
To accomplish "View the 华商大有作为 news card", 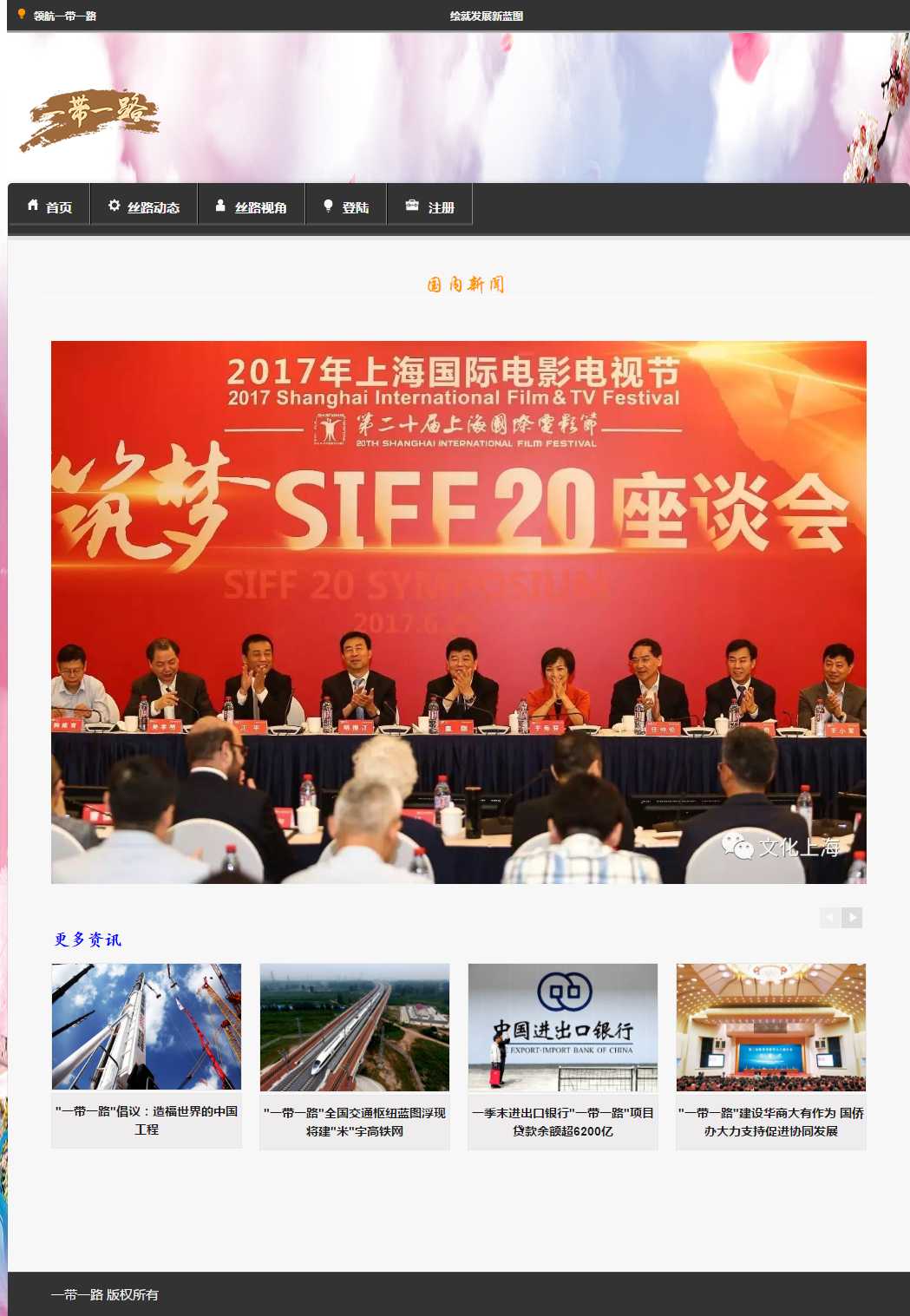I will (x=771, y=1056).
